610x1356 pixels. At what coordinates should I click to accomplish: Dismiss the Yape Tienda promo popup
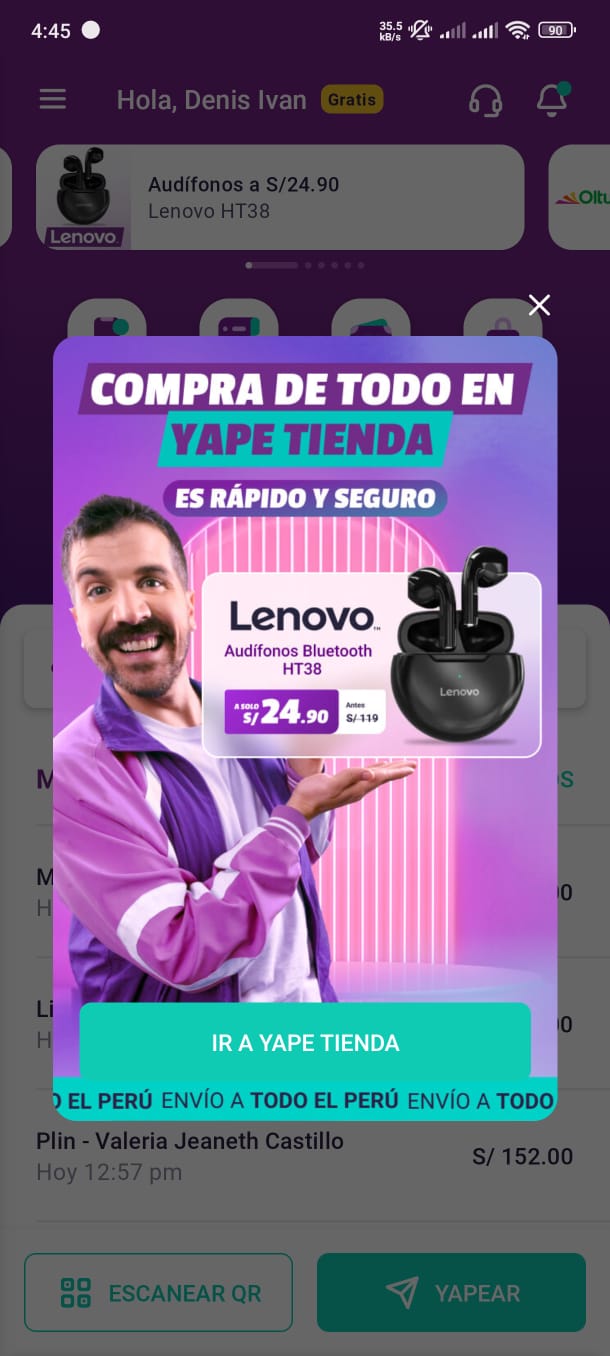[x=539, y=305]
